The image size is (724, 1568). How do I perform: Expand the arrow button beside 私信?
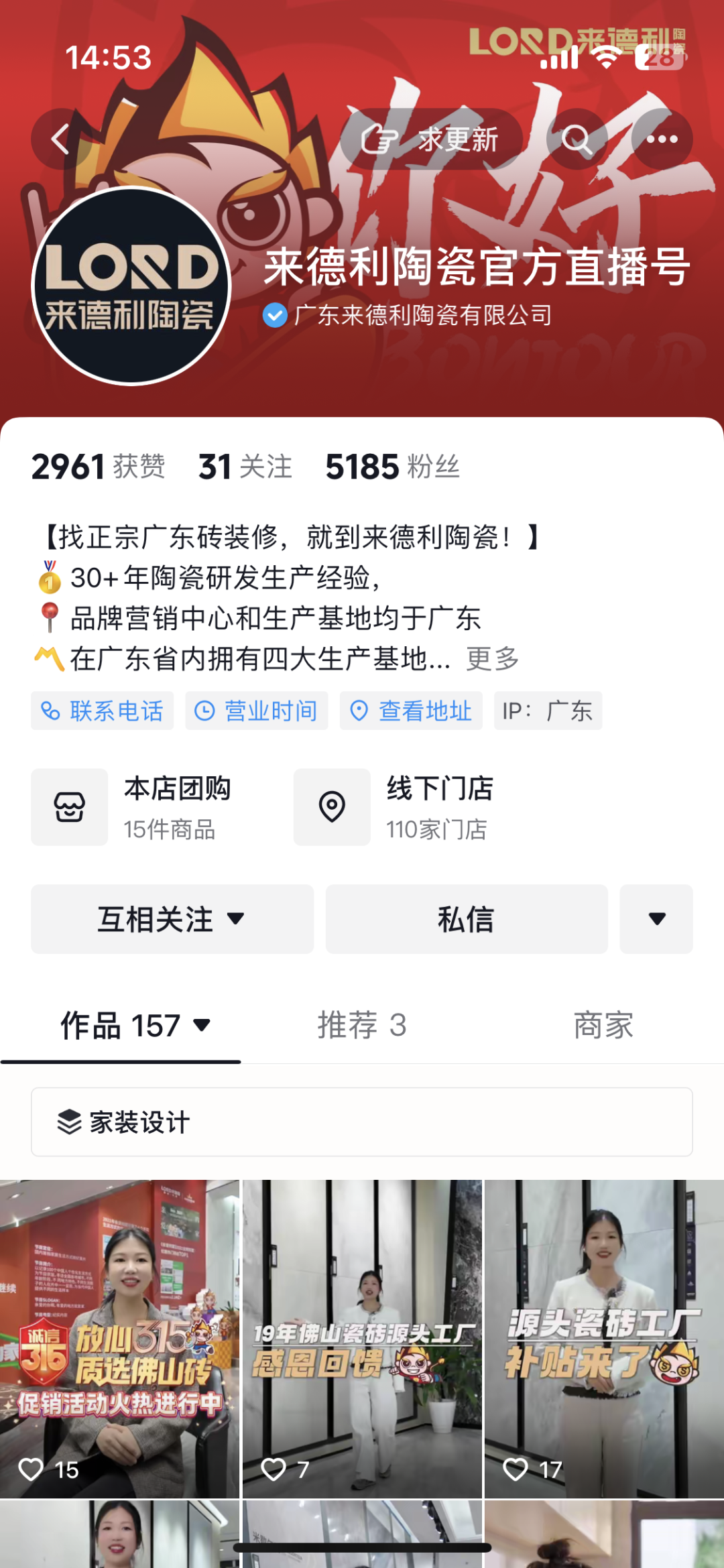(x=656, y=919)
